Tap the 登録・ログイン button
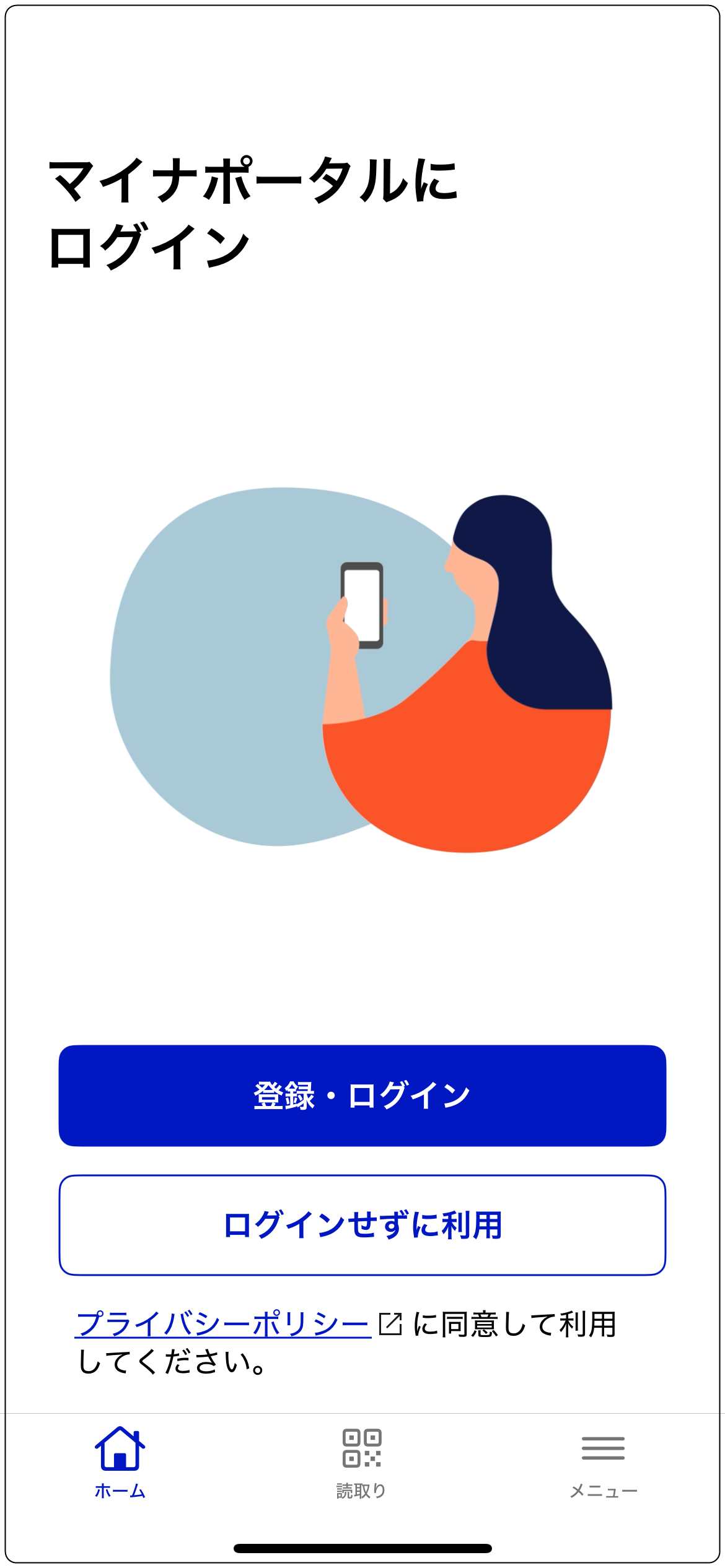The height and width of the screenshot is (1568, 725). [362, 1095]
